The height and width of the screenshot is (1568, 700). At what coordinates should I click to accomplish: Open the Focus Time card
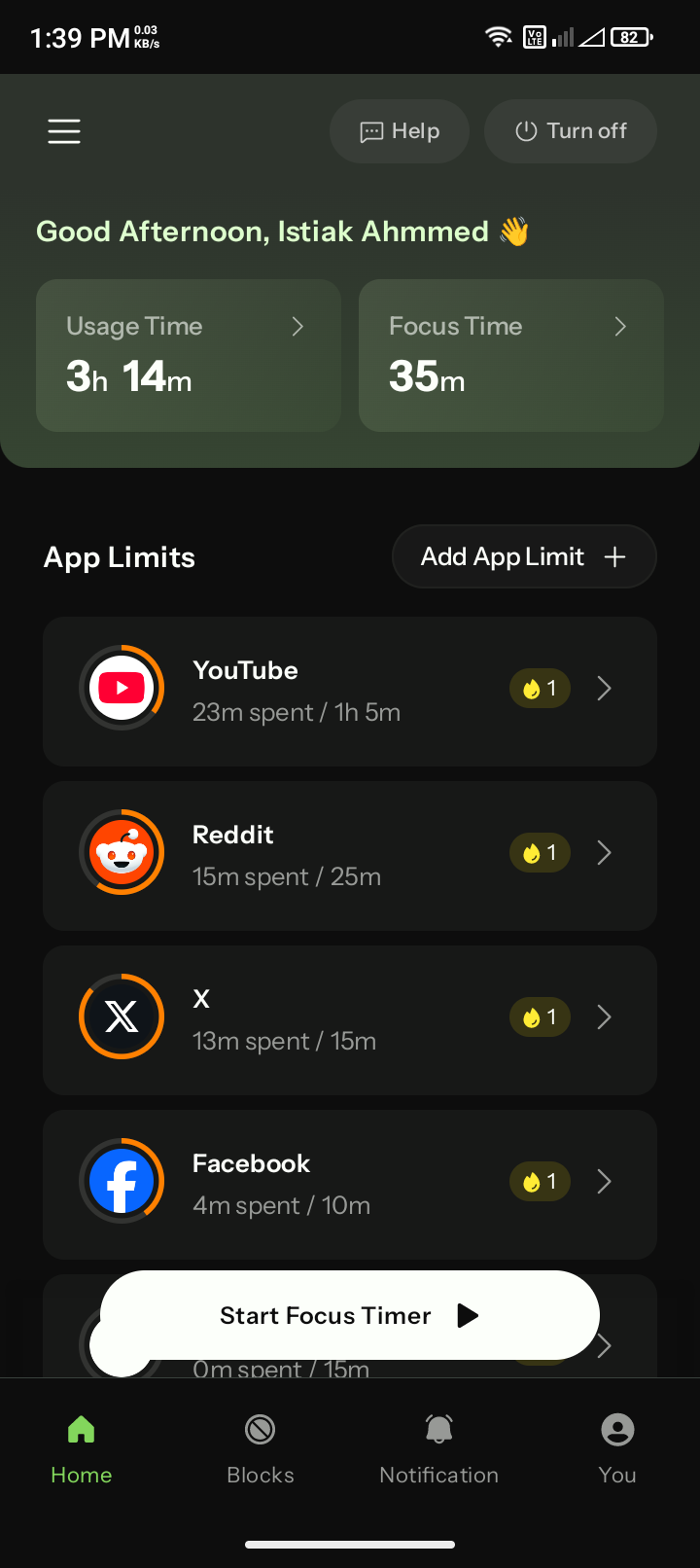click(511, 355)
